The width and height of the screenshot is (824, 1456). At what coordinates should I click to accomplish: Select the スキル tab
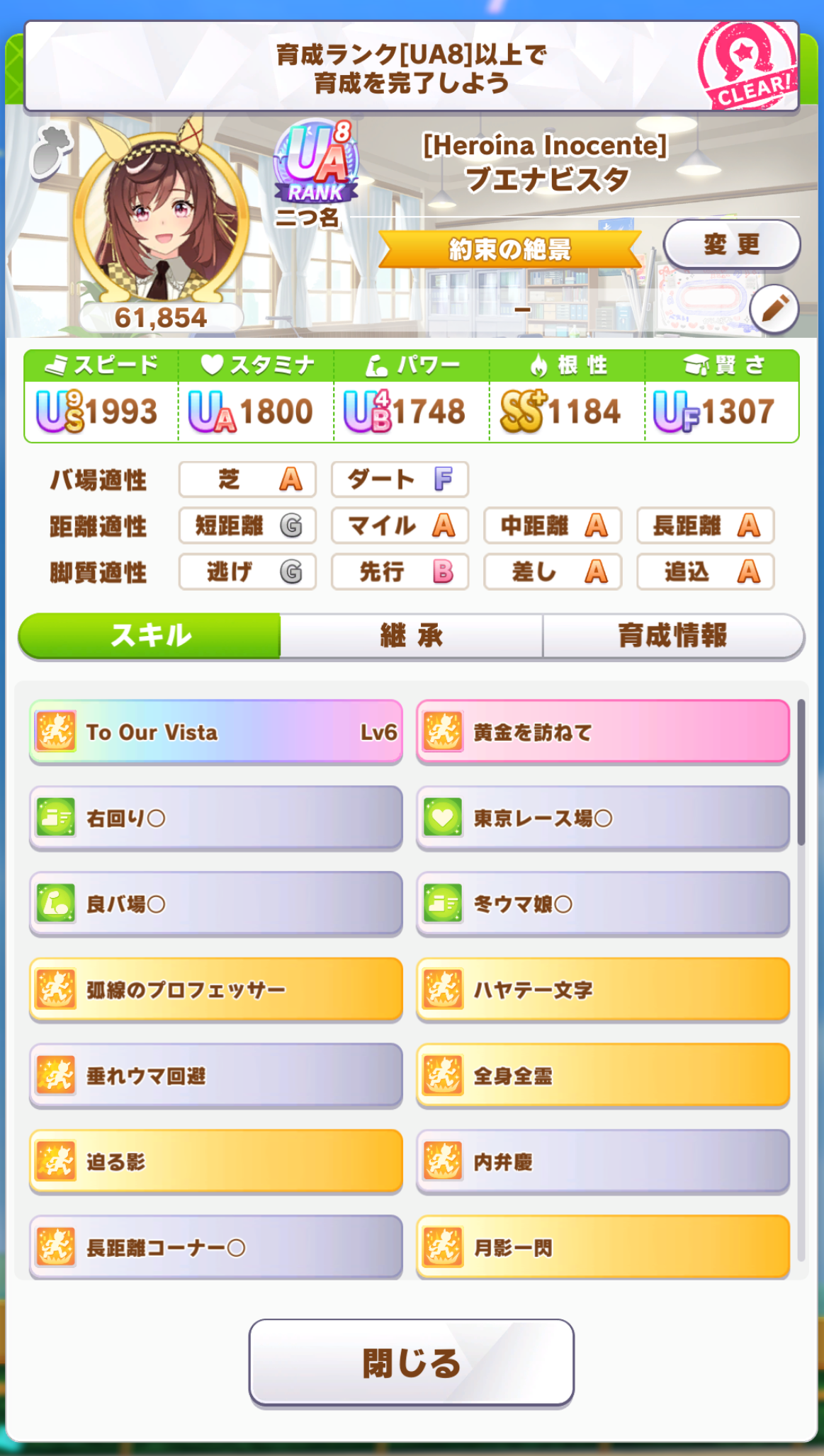150,636
